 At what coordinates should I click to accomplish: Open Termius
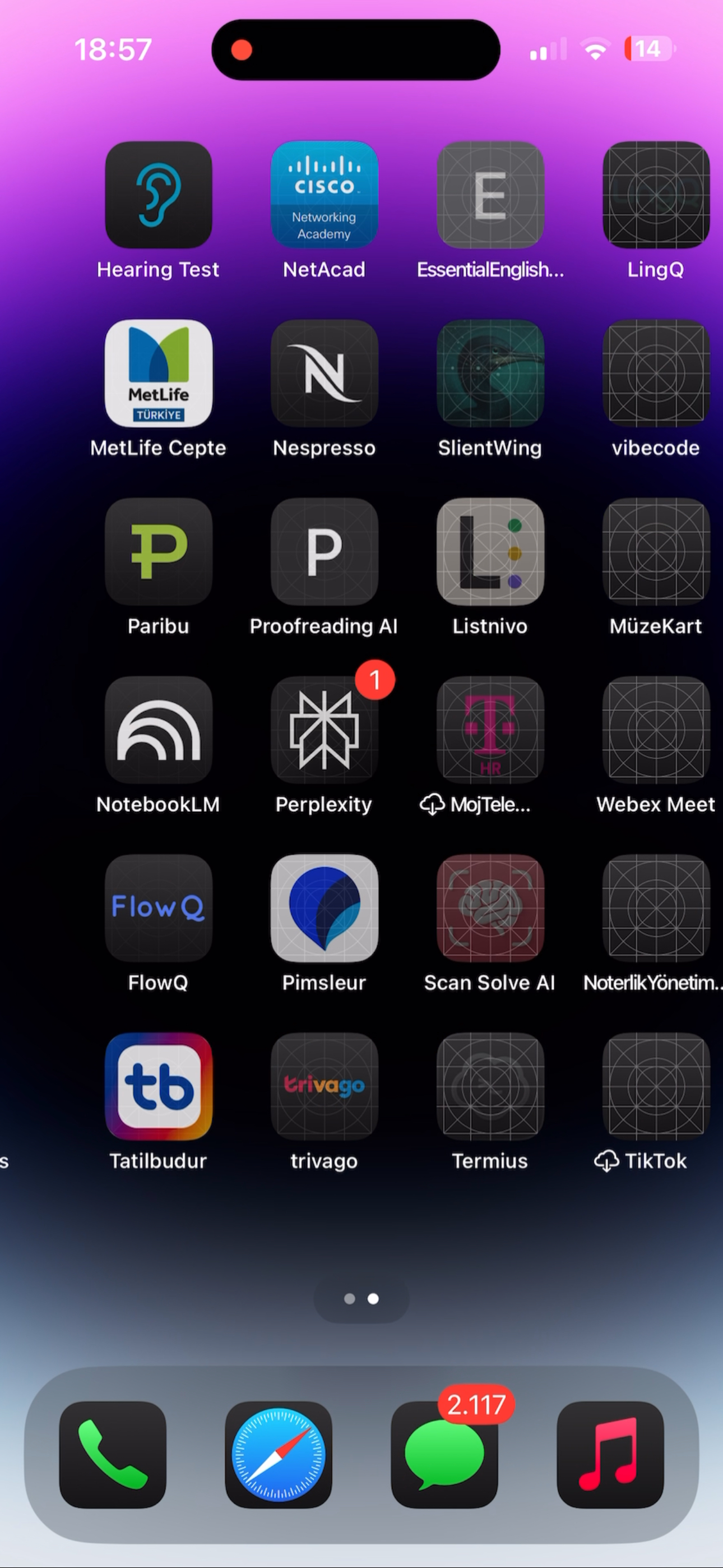pyautogui.click(x=490, y=1086)
